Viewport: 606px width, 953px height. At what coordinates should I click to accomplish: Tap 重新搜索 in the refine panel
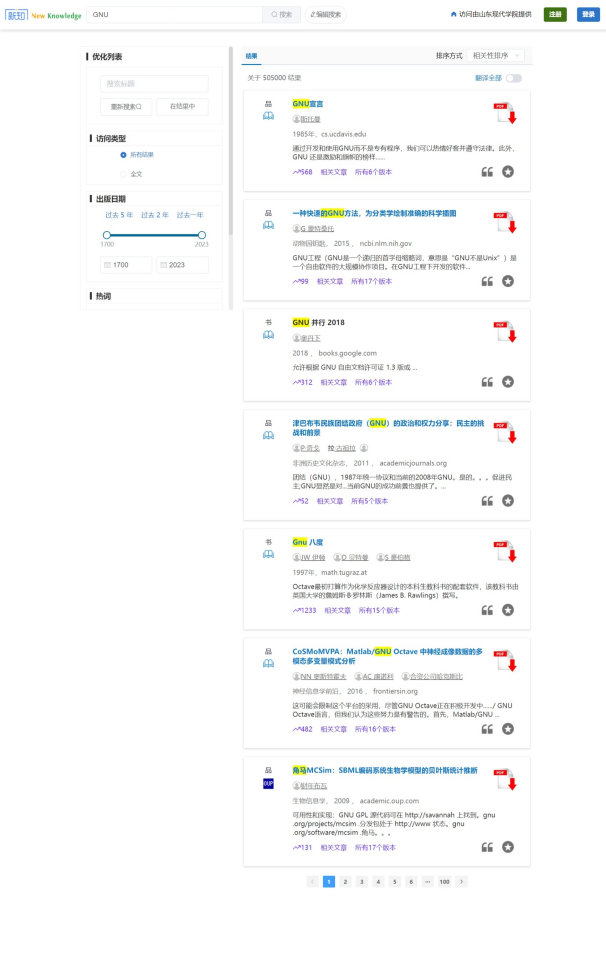pyautogui.click(x=126, y=106)
